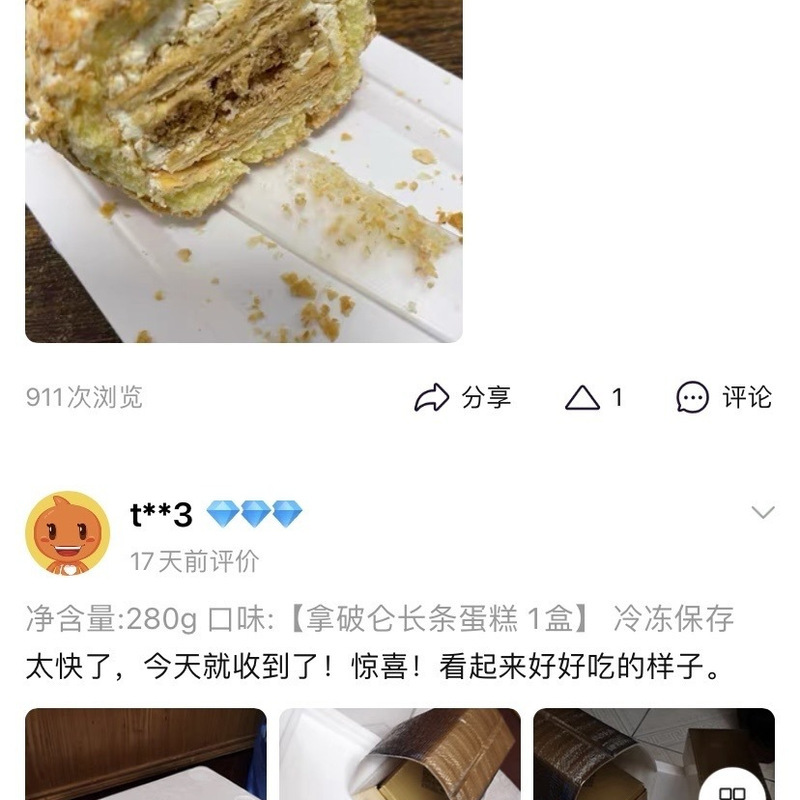The width and height of the screenshot is (800, 800).
Task: View first photo in t**3's review
Action: tap(146, 755)
